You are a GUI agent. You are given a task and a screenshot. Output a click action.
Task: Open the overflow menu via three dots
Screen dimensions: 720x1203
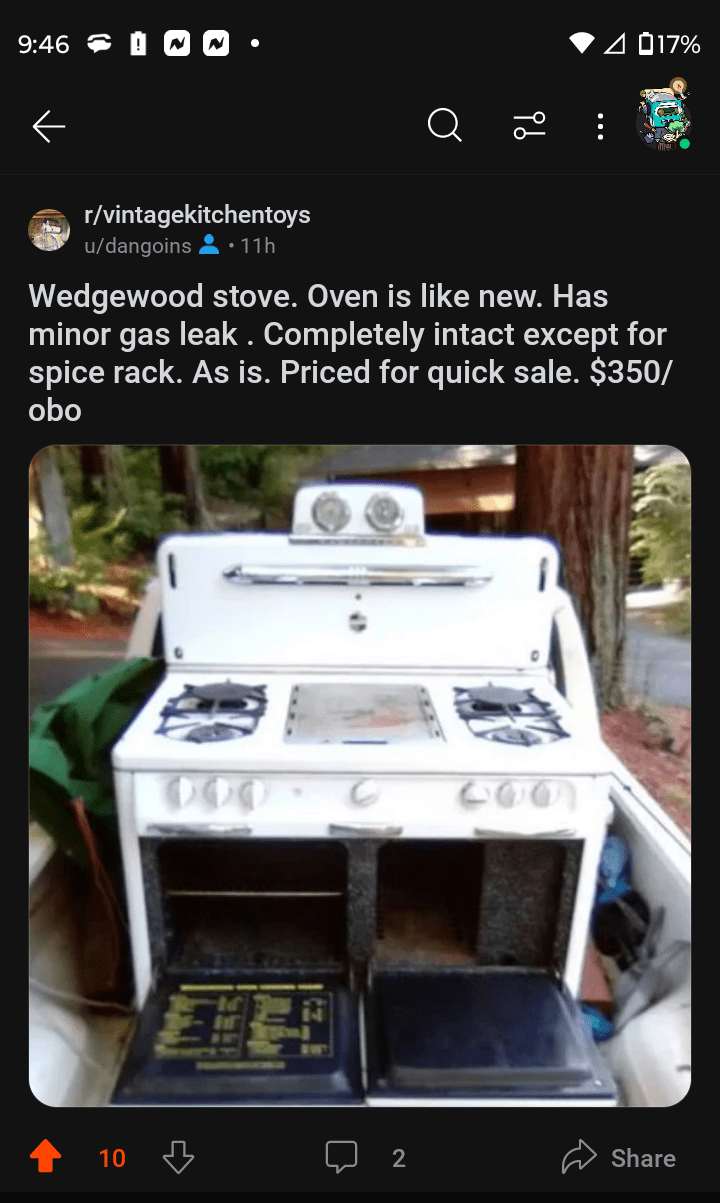tap(599, 126)
